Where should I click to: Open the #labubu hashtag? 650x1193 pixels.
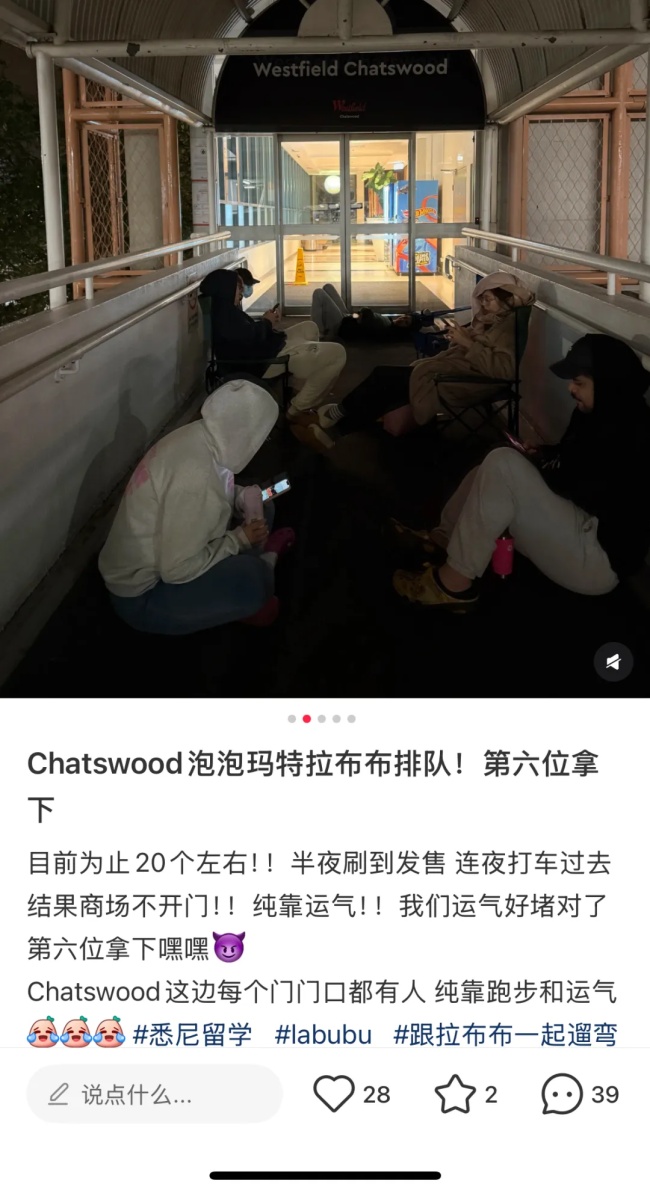point(322,1033)
